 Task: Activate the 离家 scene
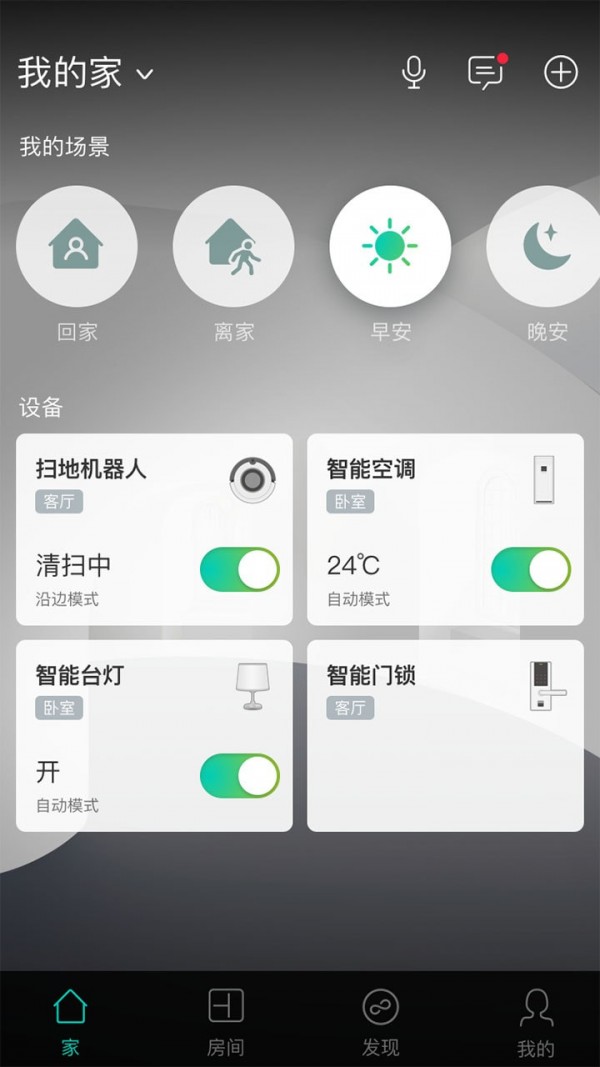233,246
